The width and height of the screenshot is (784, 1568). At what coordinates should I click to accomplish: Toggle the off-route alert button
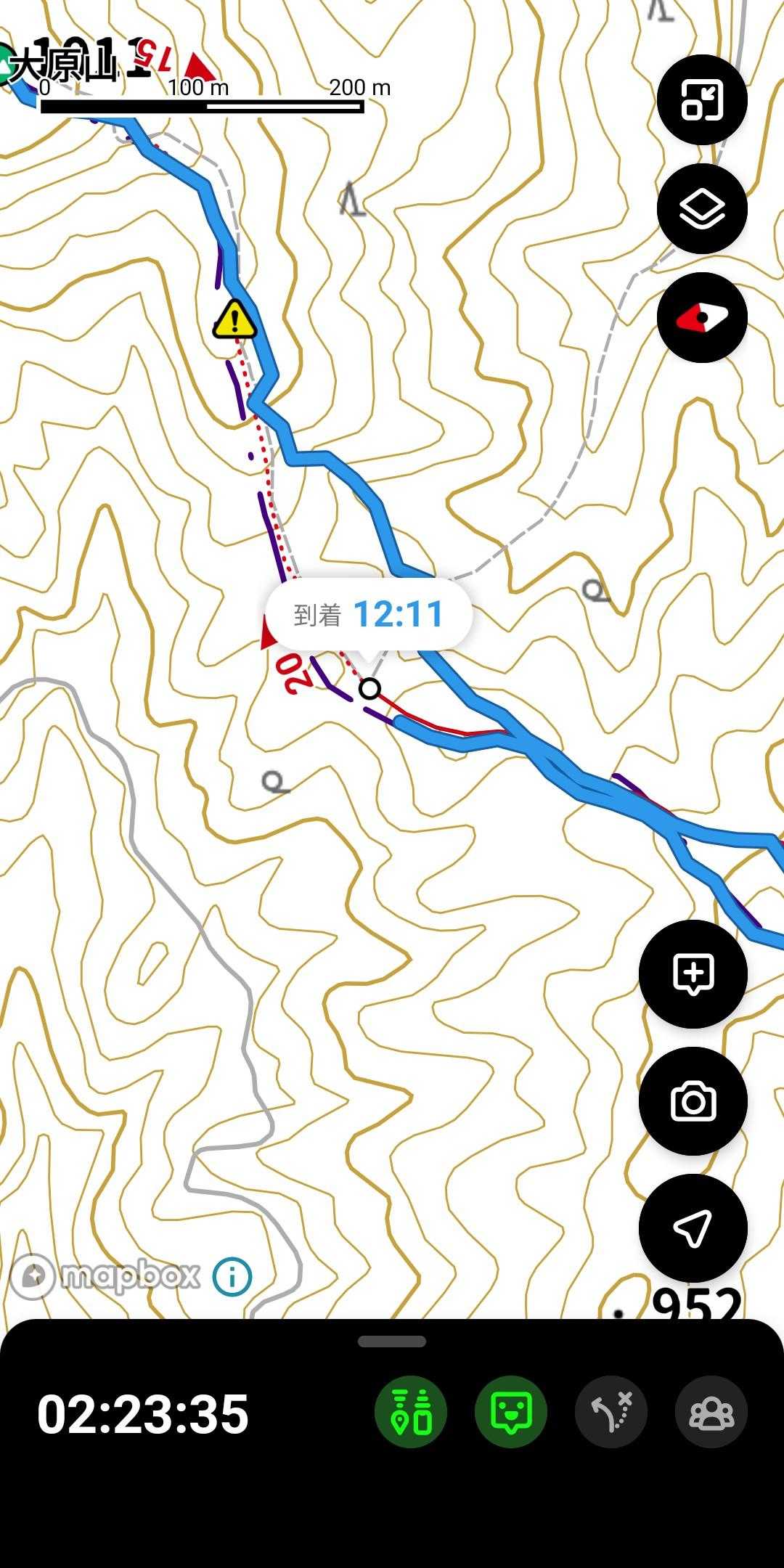(611, 1412)
